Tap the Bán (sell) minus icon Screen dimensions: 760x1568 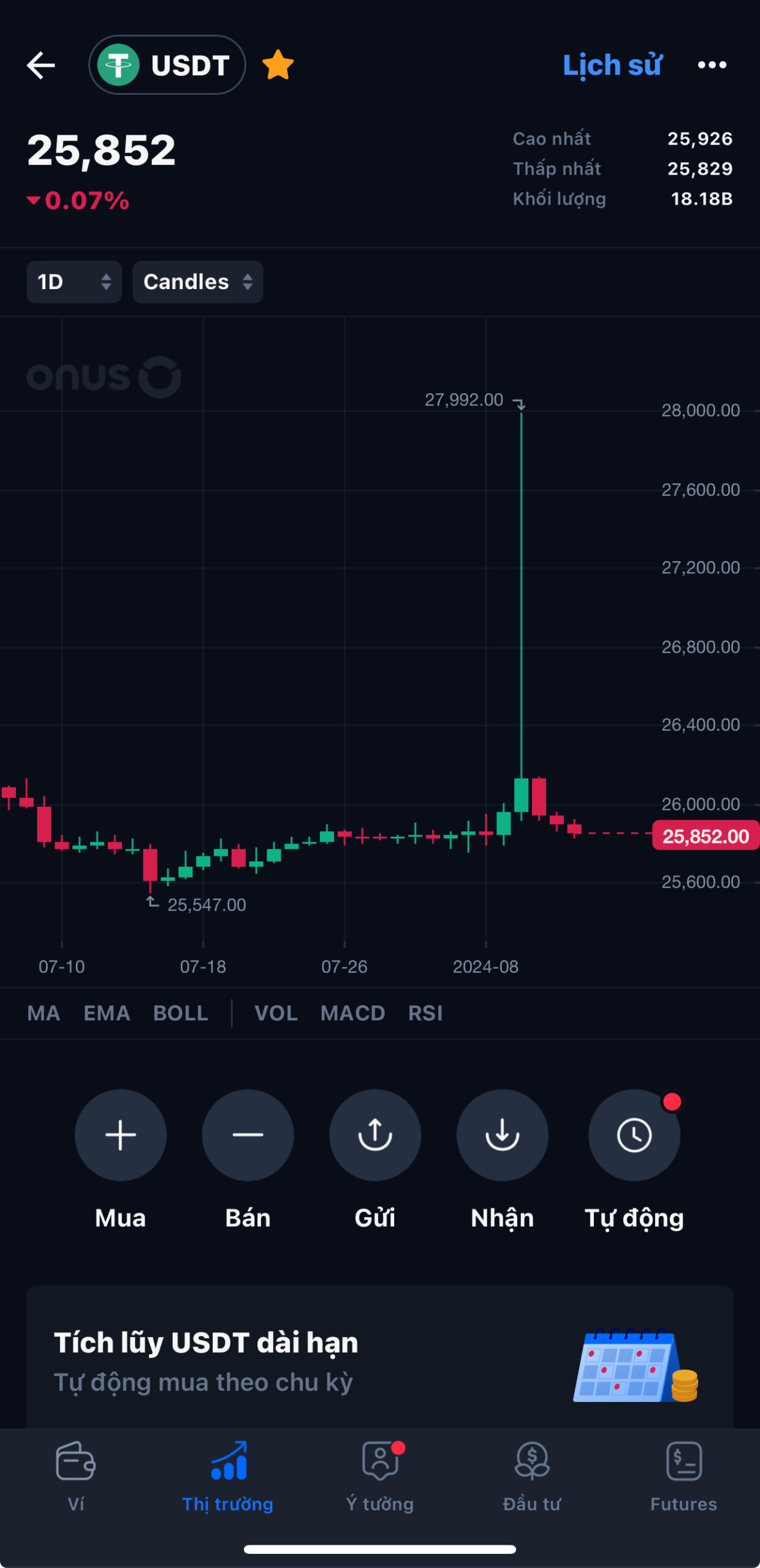click(x=248, y=1136)
